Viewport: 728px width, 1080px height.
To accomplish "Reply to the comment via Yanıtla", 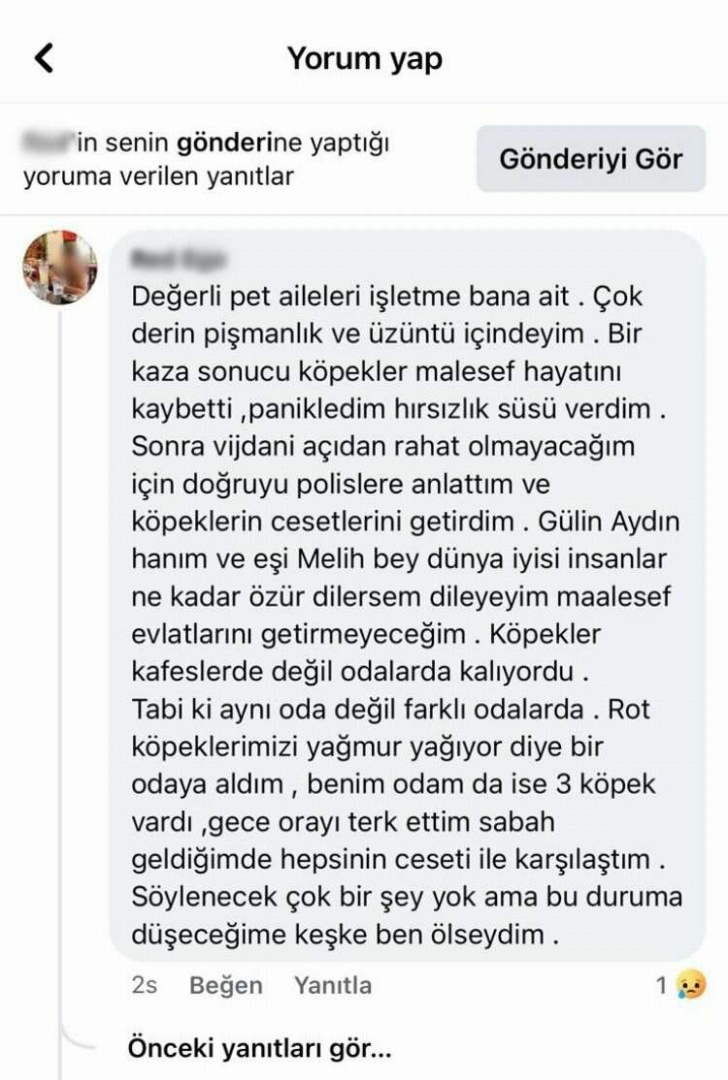I will point(332,985).
